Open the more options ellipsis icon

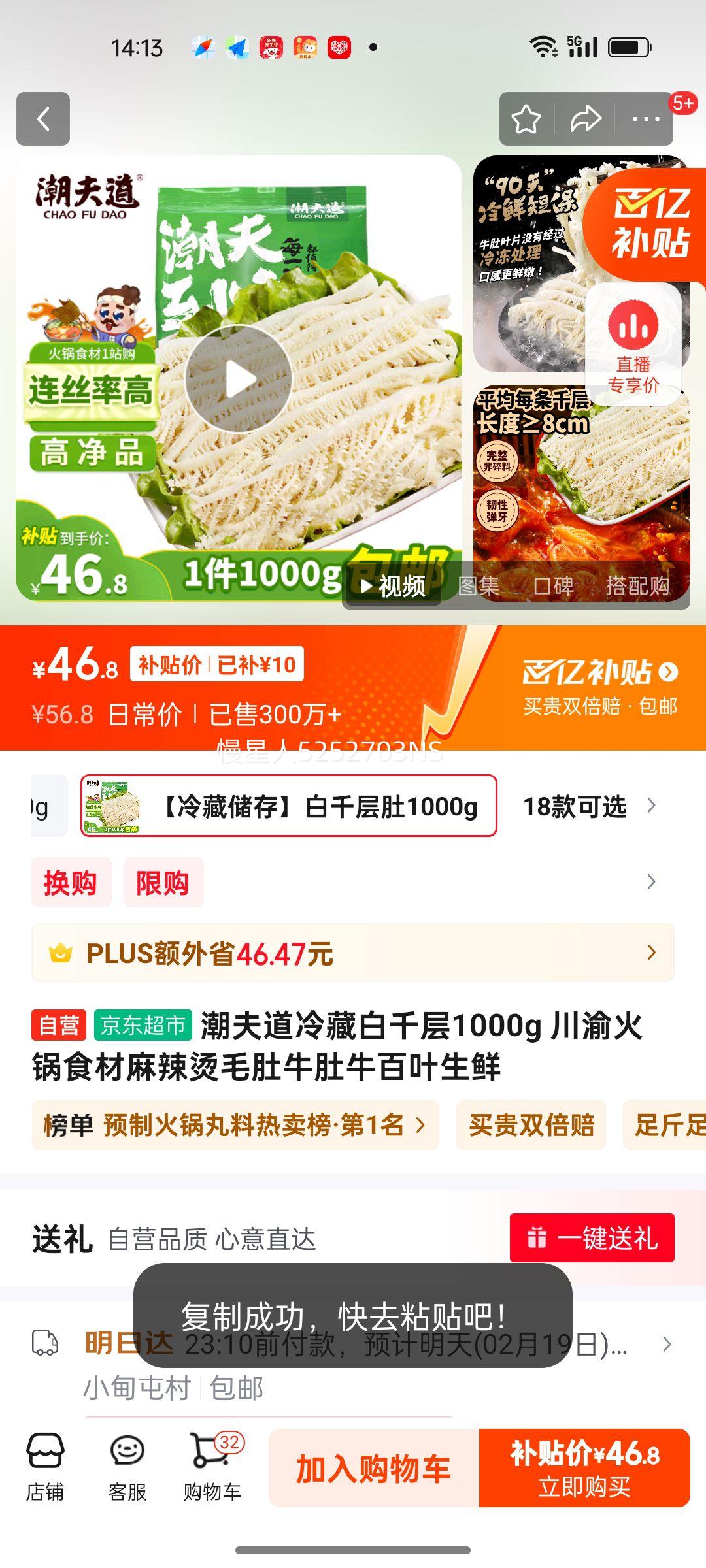click(644, 120)
